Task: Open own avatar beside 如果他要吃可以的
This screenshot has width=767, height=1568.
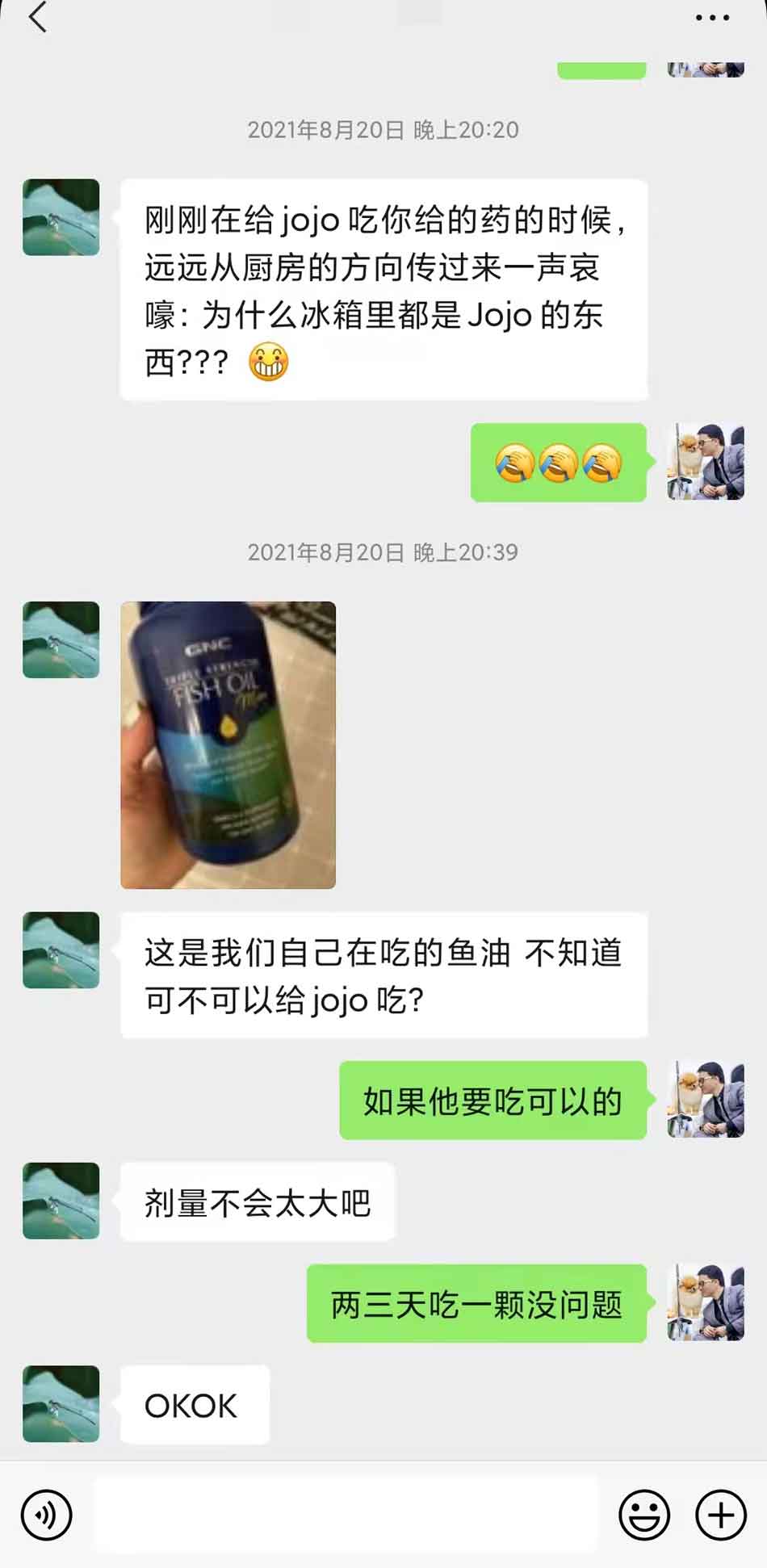Action: pos(706,1100)
